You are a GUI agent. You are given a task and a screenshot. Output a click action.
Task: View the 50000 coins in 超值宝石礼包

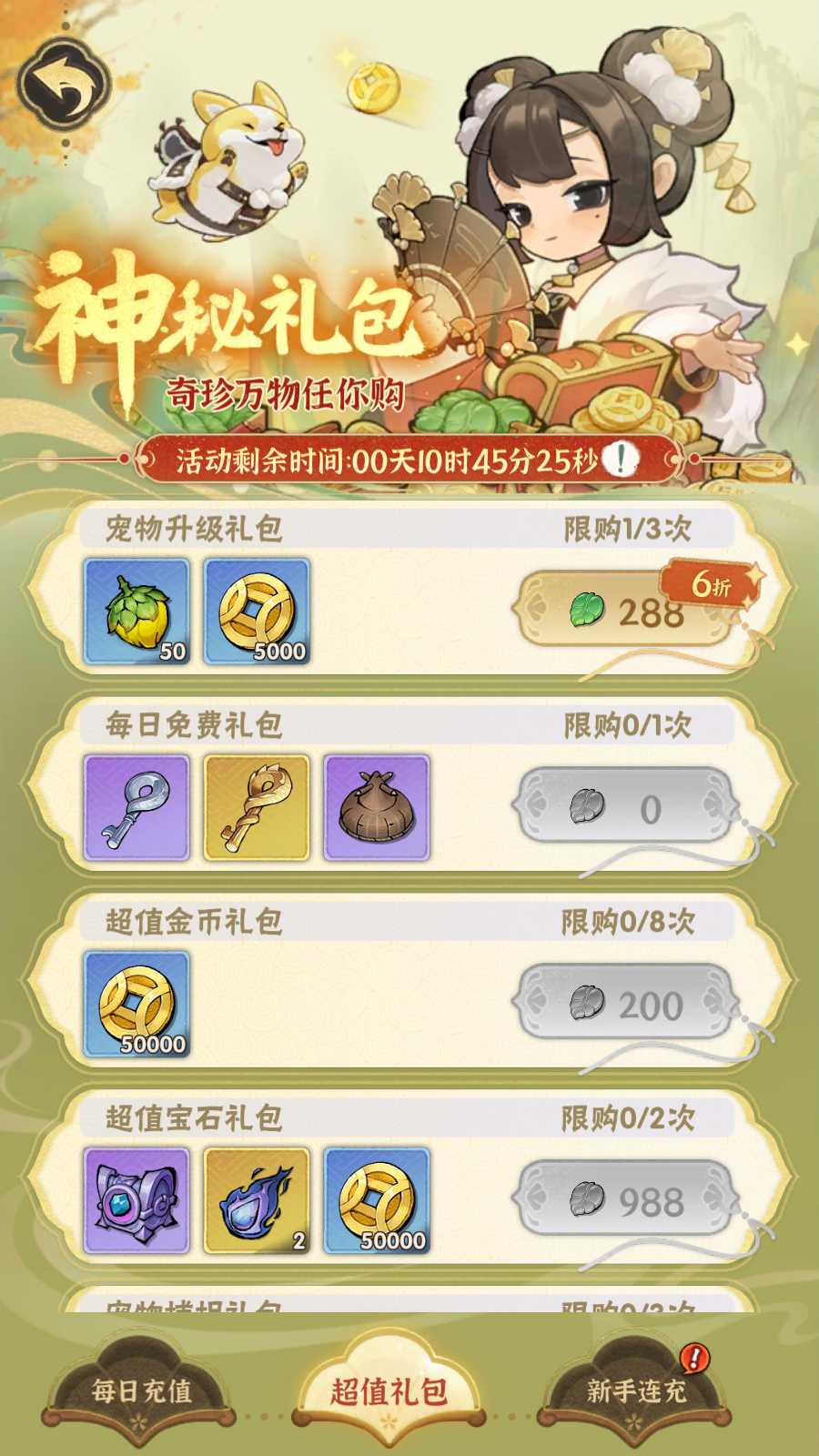coord(377,1200)
